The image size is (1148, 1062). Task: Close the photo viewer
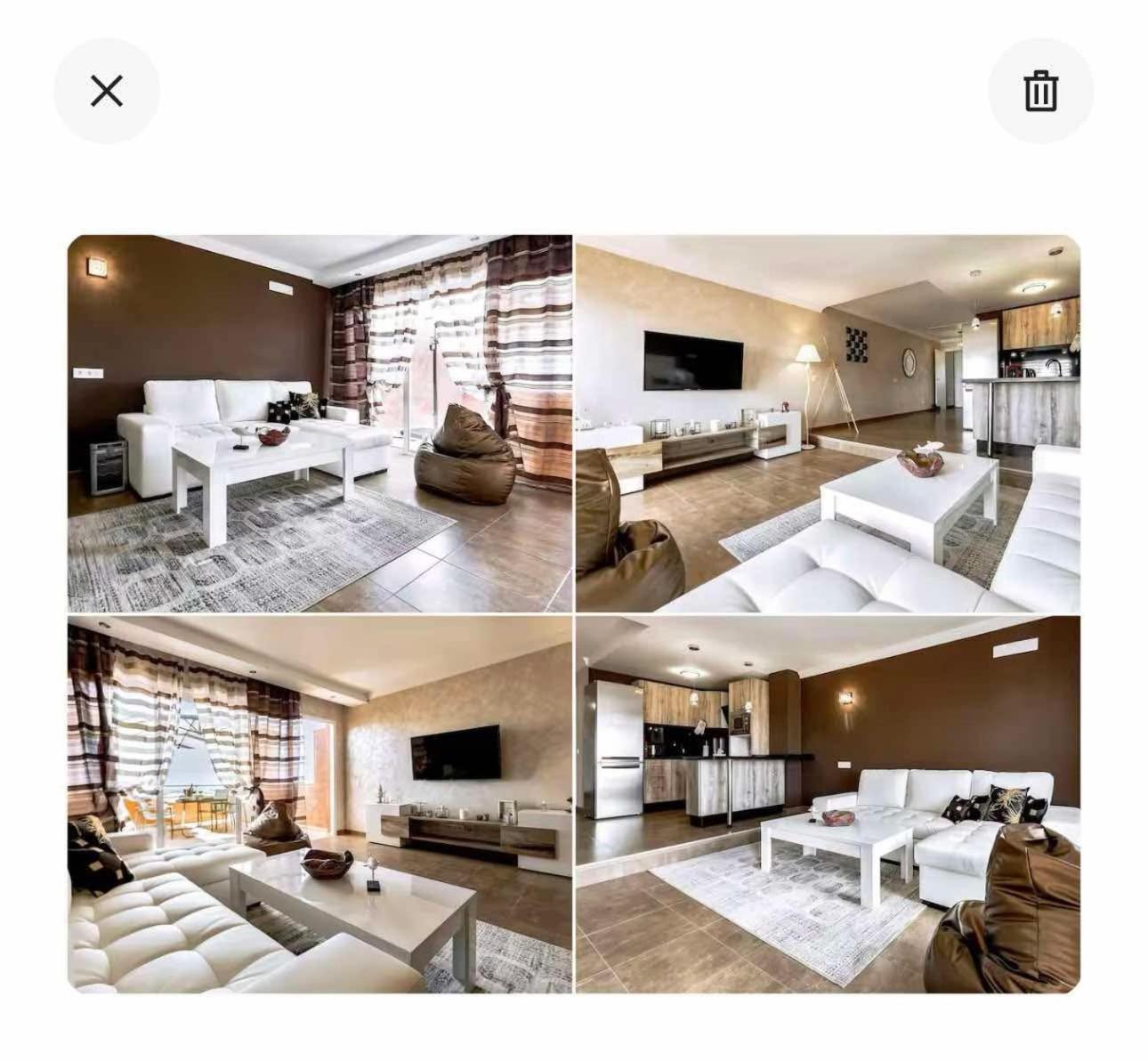coord(107,91)
